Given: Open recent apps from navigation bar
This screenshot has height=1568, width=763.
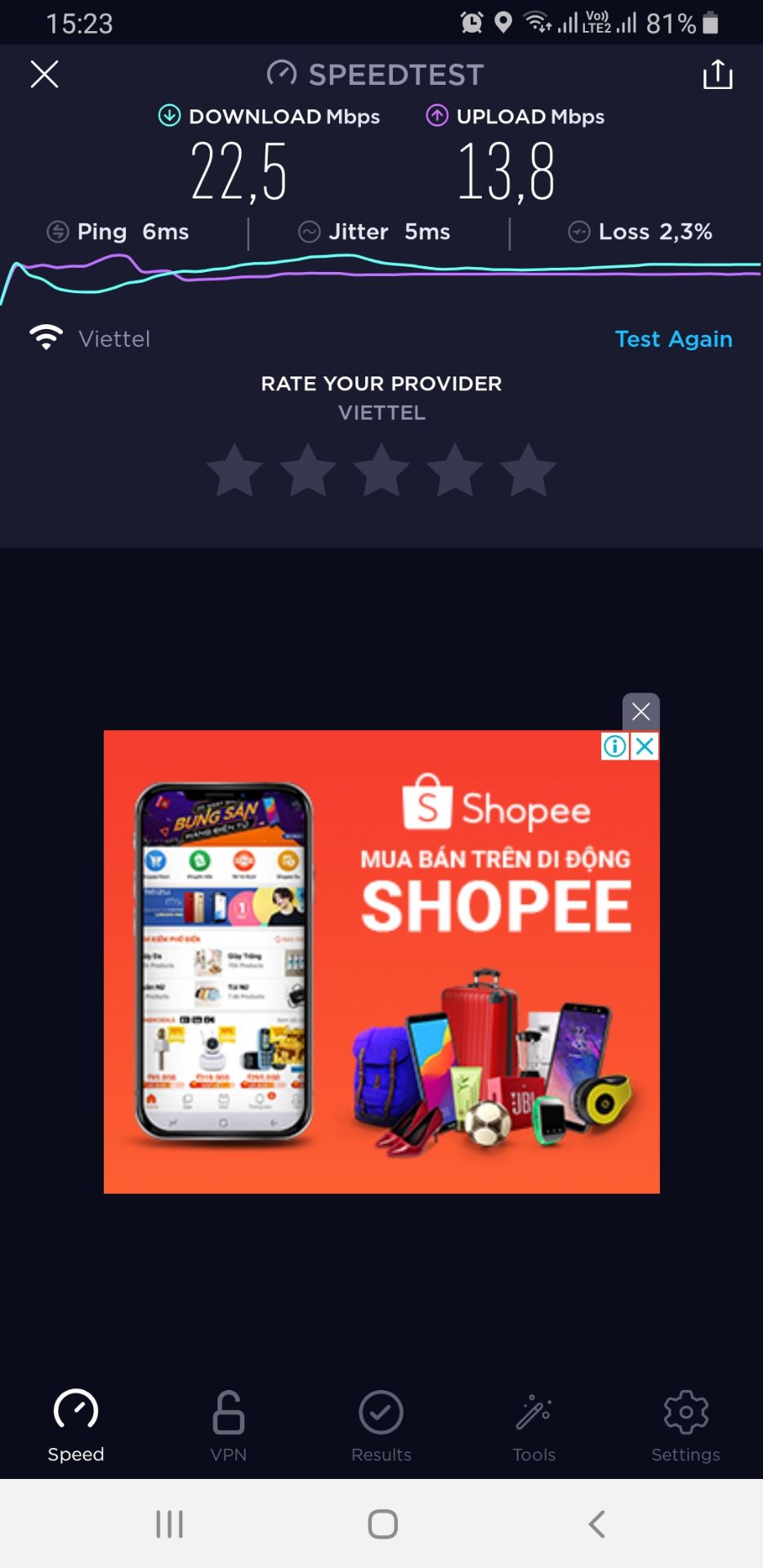Looking at the screenshot, I should coord(170,1524).
